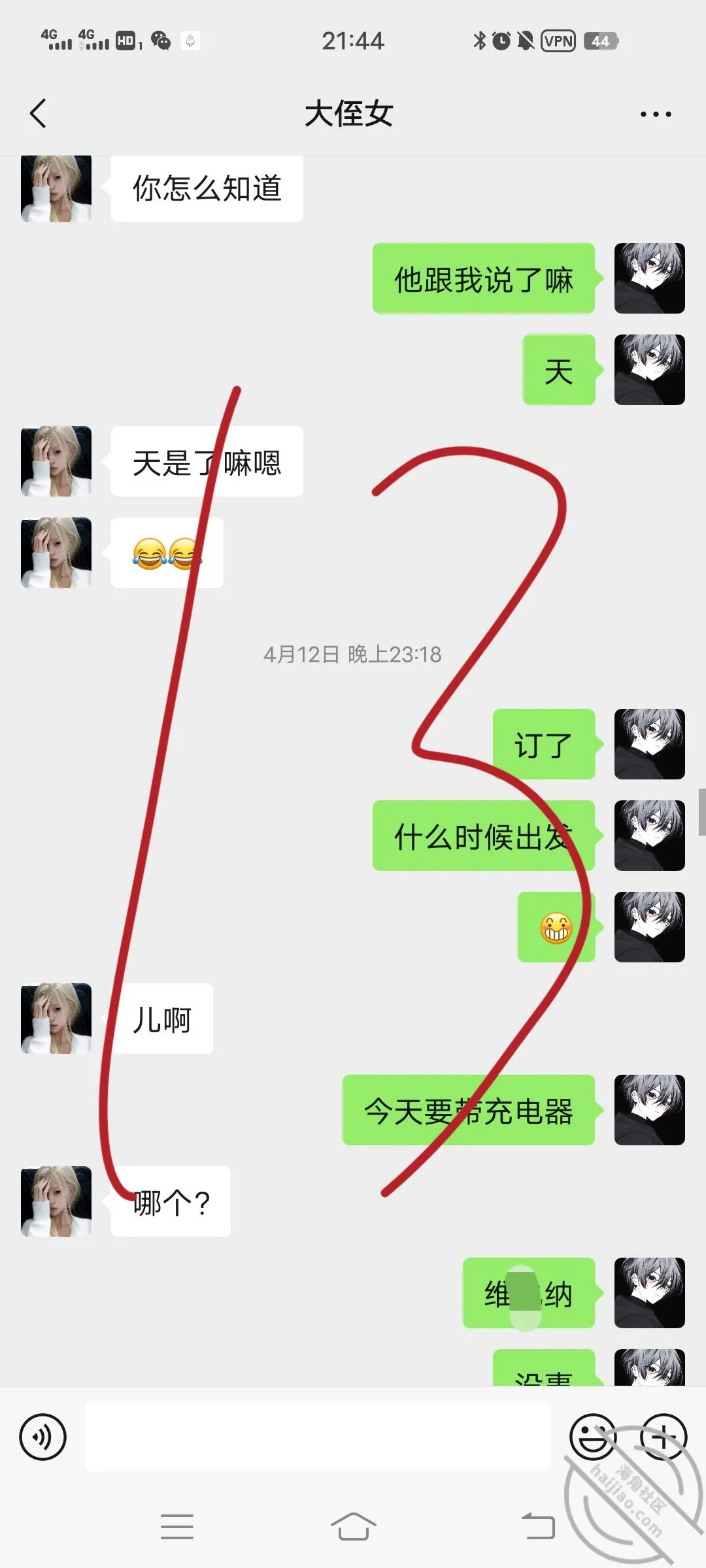Open the three-dot chat info menu
Screen dimensions: 706x1568
click(656, 114)
